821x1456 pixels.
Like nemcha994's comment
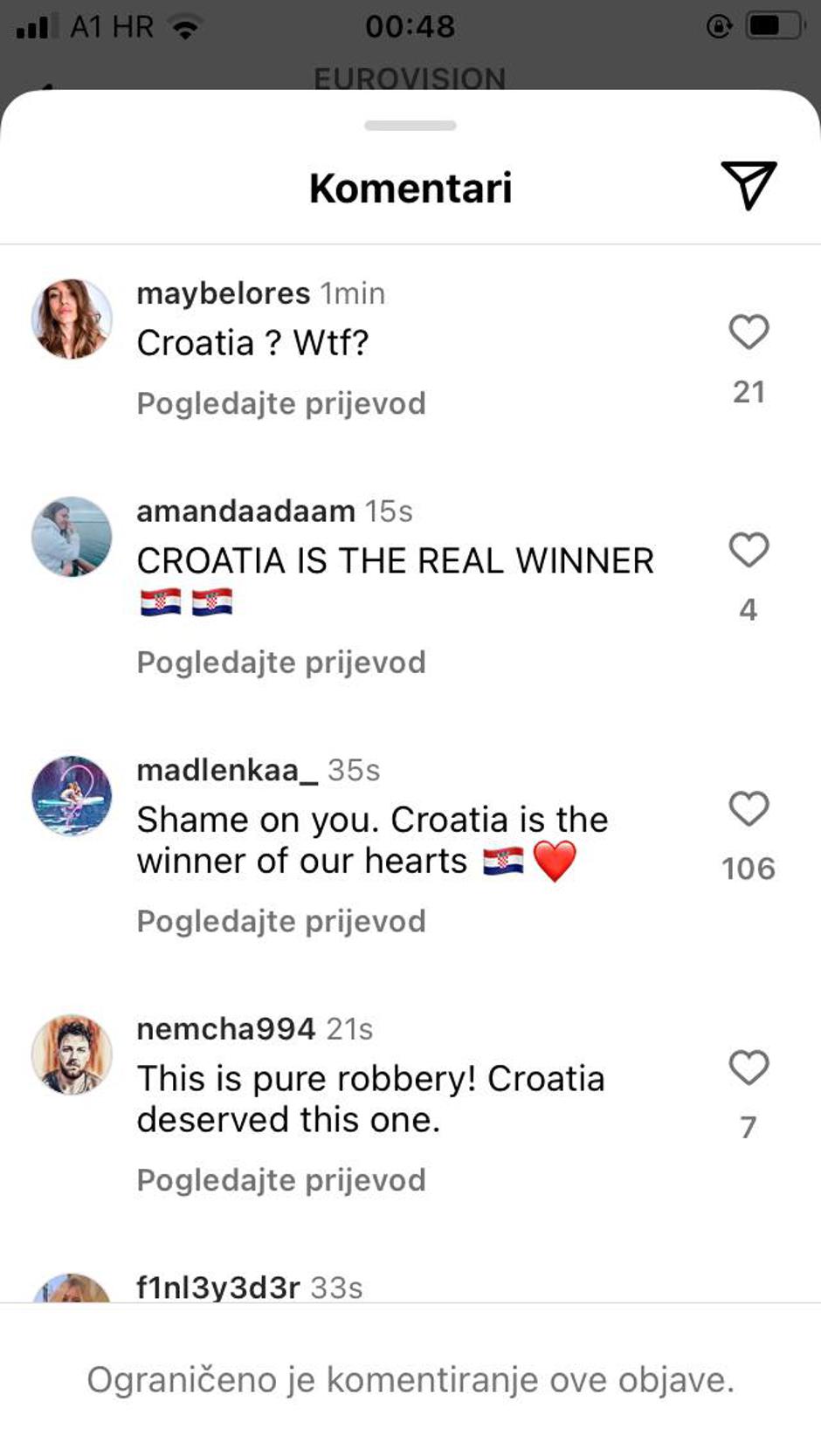[749, 1068]
